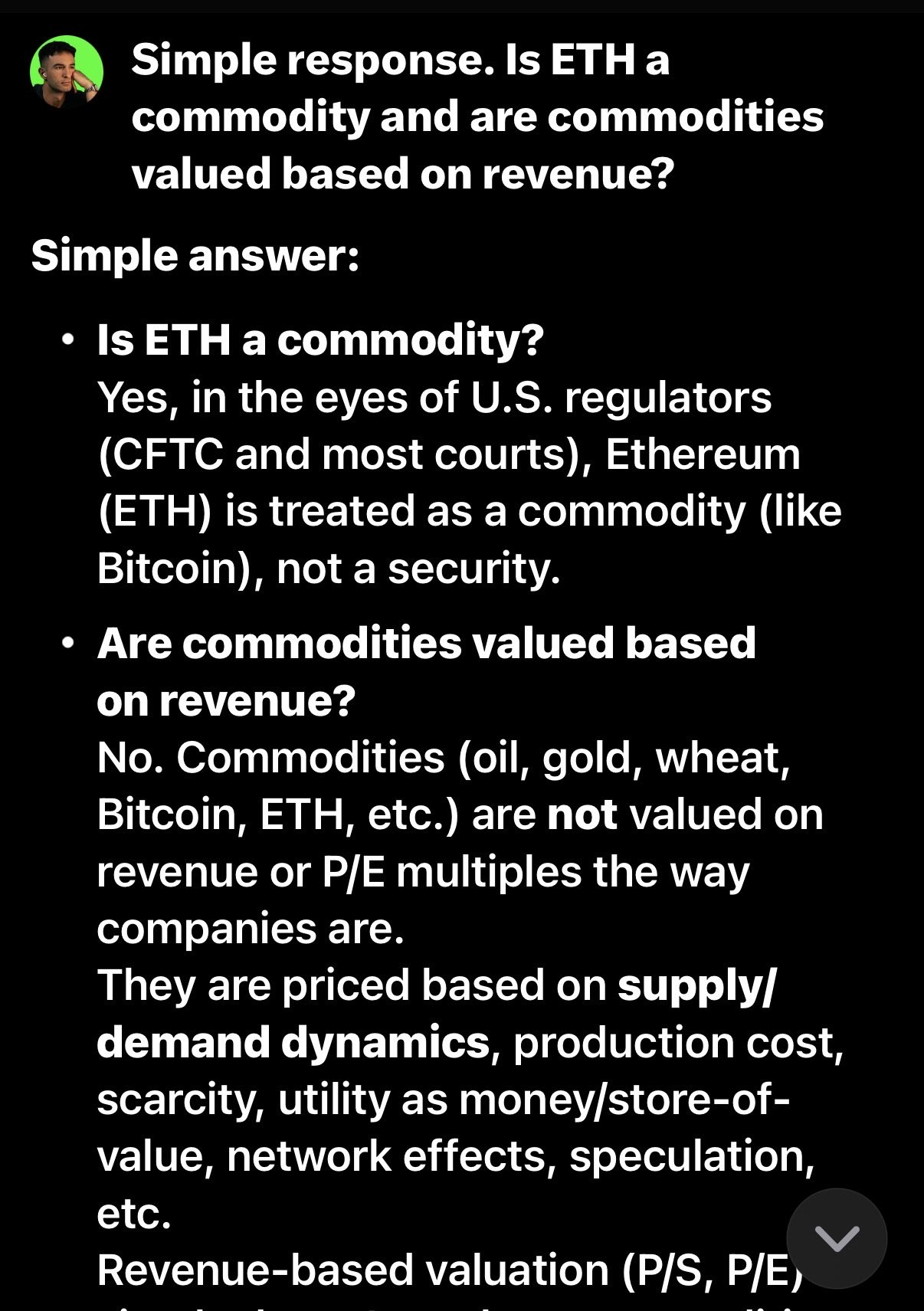Screen dimensions: 924x1311
Task: Open the user's profile avatar
Action: tap(67, 71)
